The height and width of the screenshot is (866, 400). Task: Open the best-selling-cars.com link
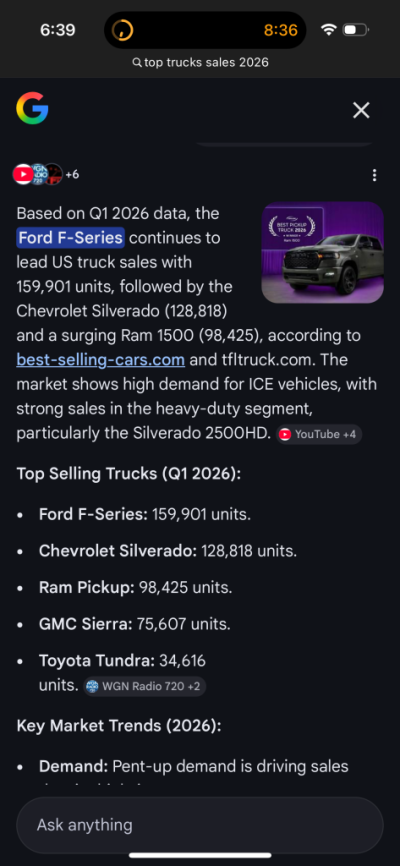coord(101,360)
